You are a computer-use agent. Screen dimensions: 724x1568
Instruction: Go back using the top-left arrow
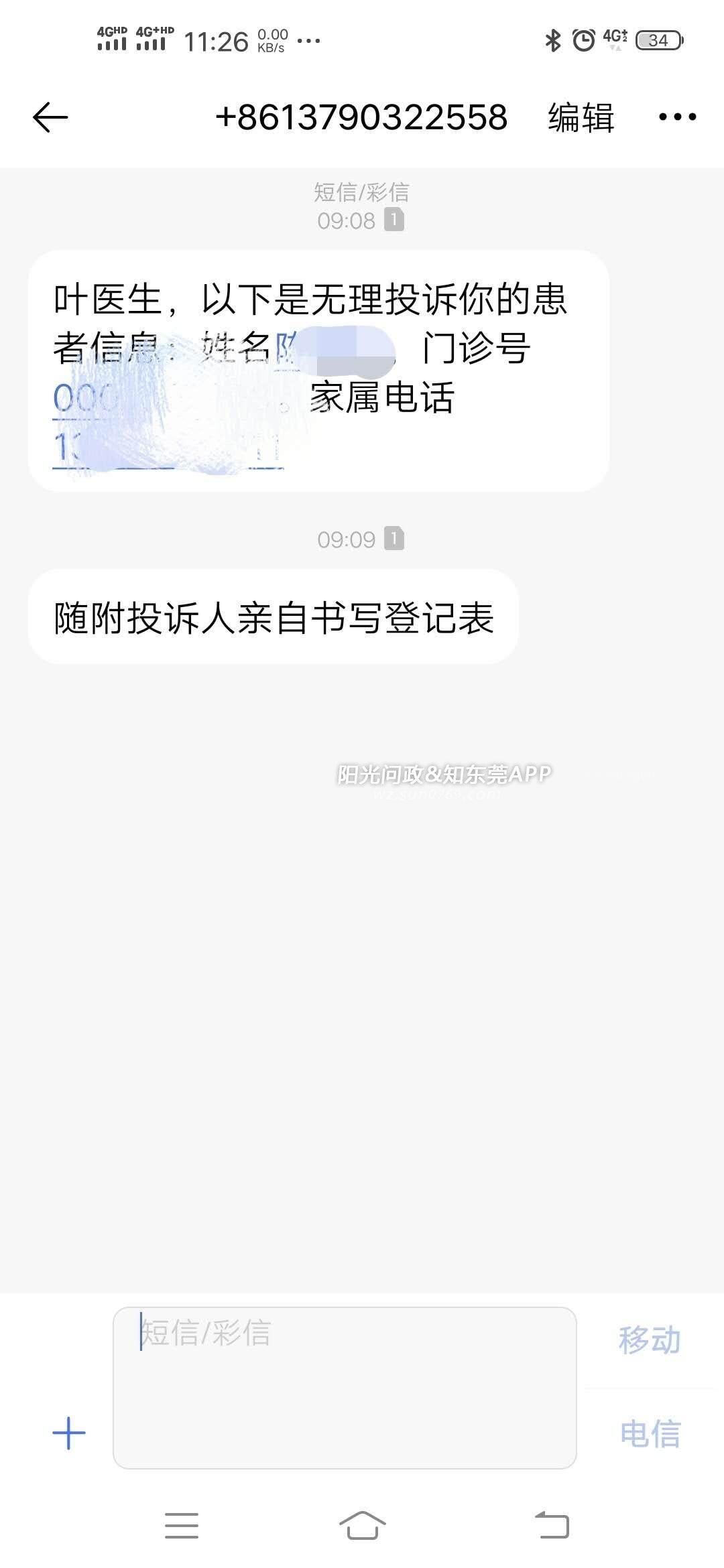50,118
